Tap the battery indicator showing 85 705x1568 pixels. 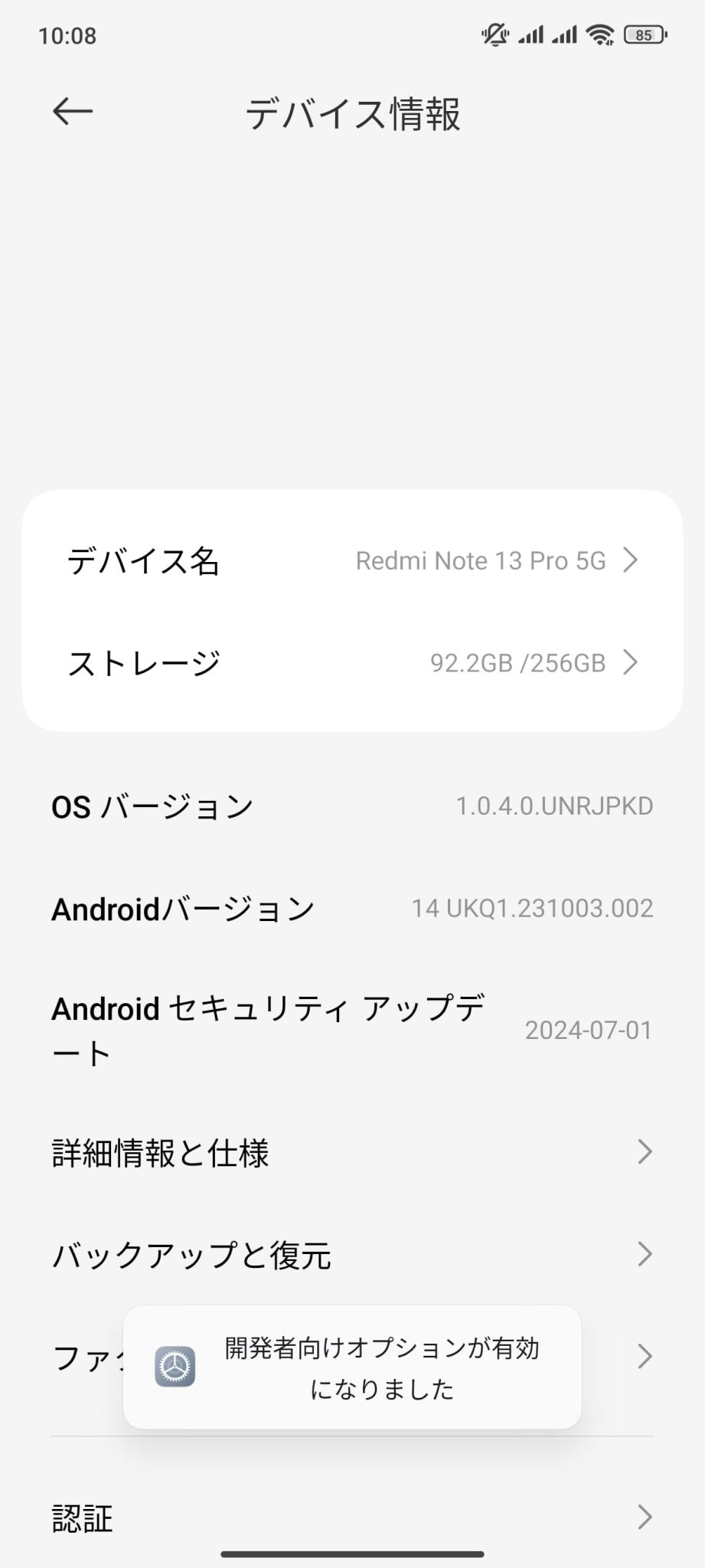(645, 34)
